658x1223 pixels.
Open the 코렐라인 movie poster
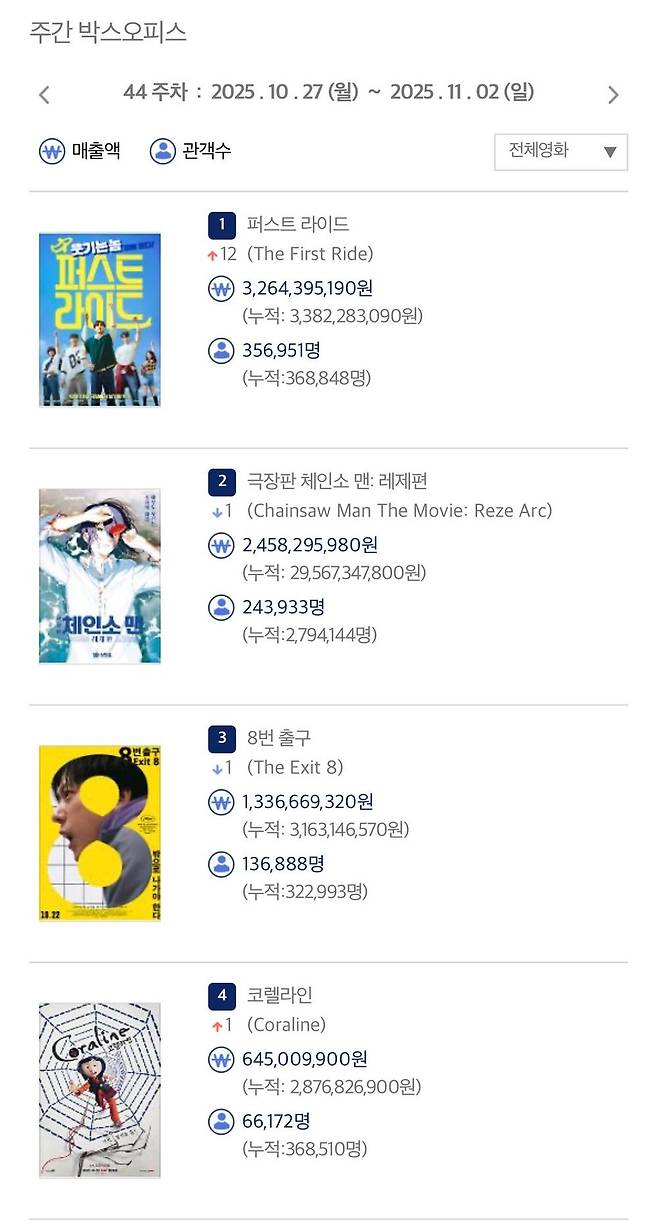pos(100,1090)
